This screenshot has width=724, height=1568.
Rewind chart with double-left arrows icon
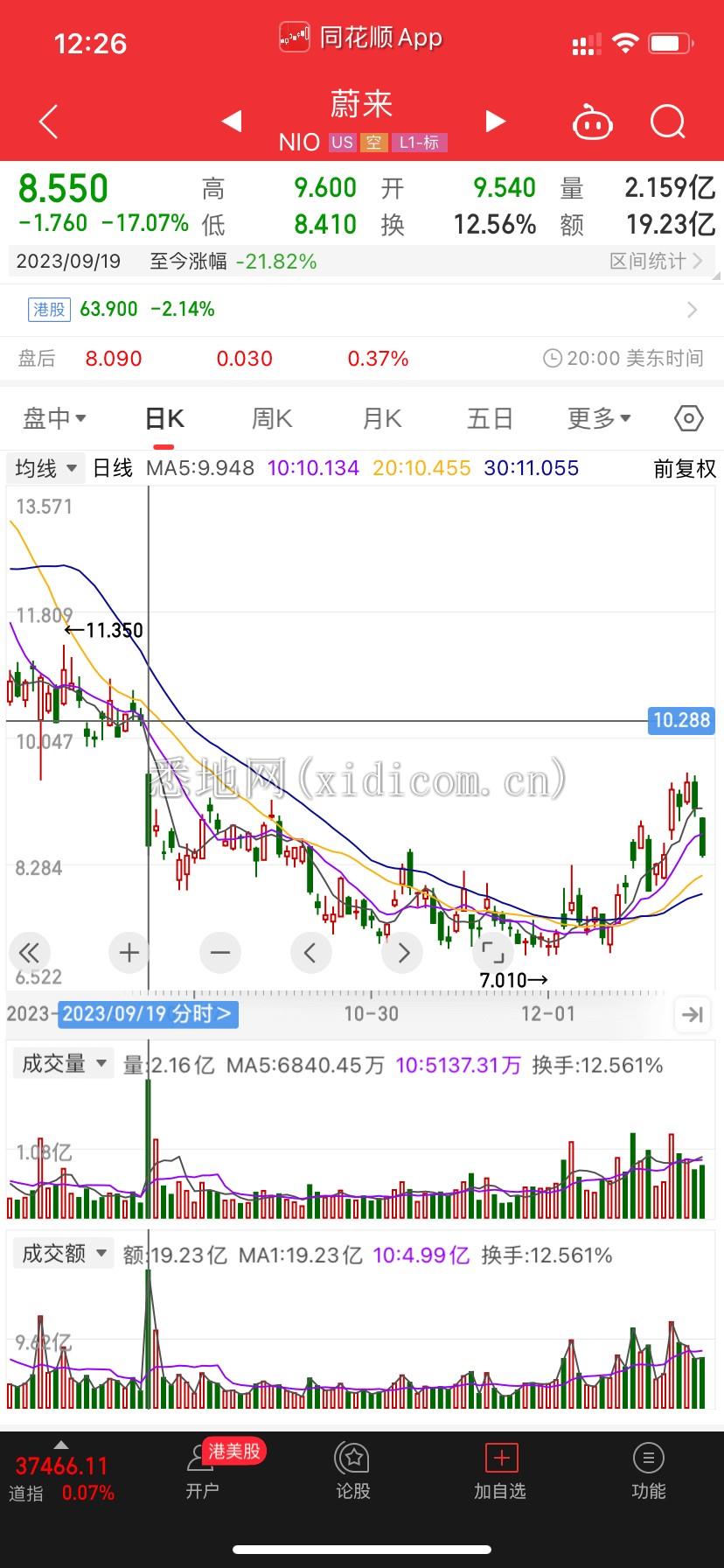[29, 952]
